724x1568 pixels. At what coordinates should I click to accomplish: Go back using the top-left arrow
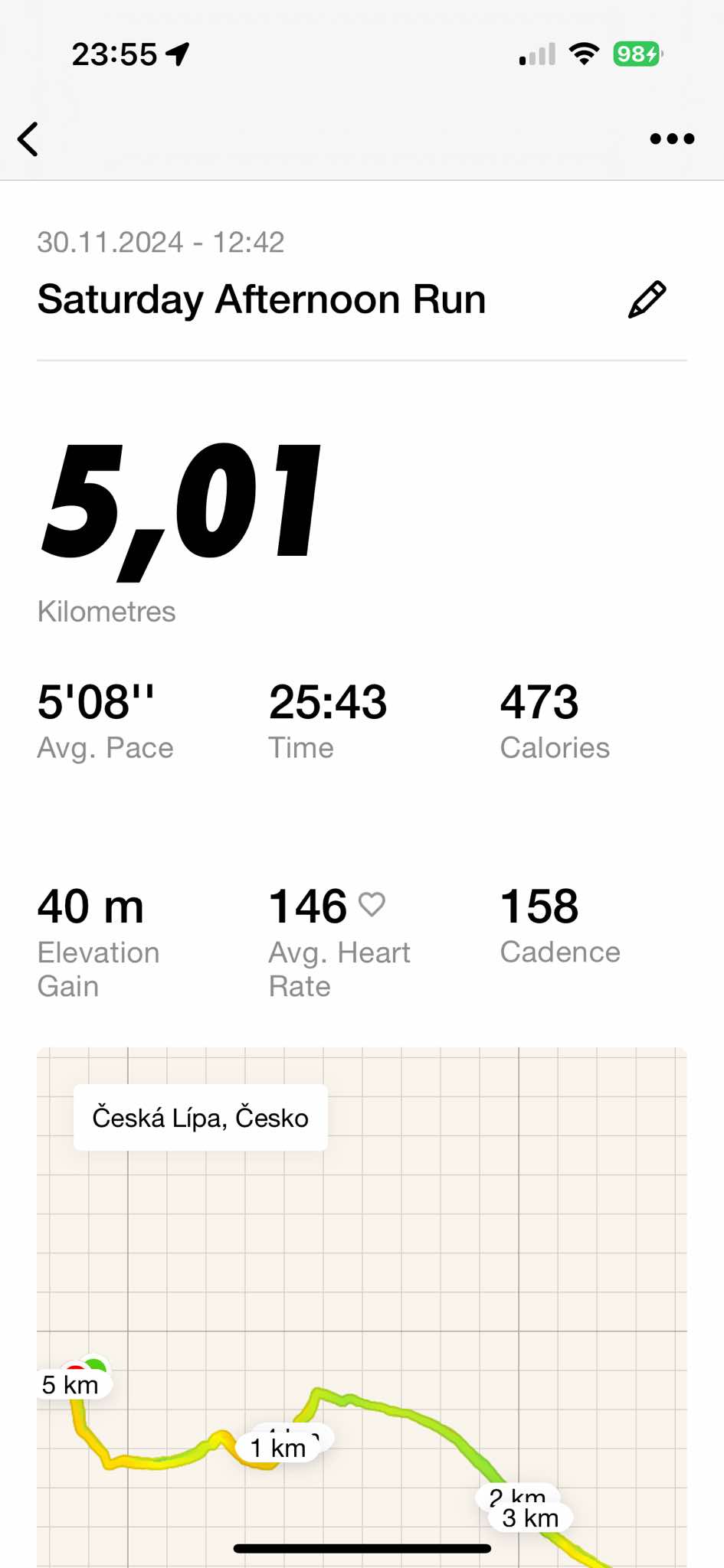pyautogui.click(x=28, y=139)
